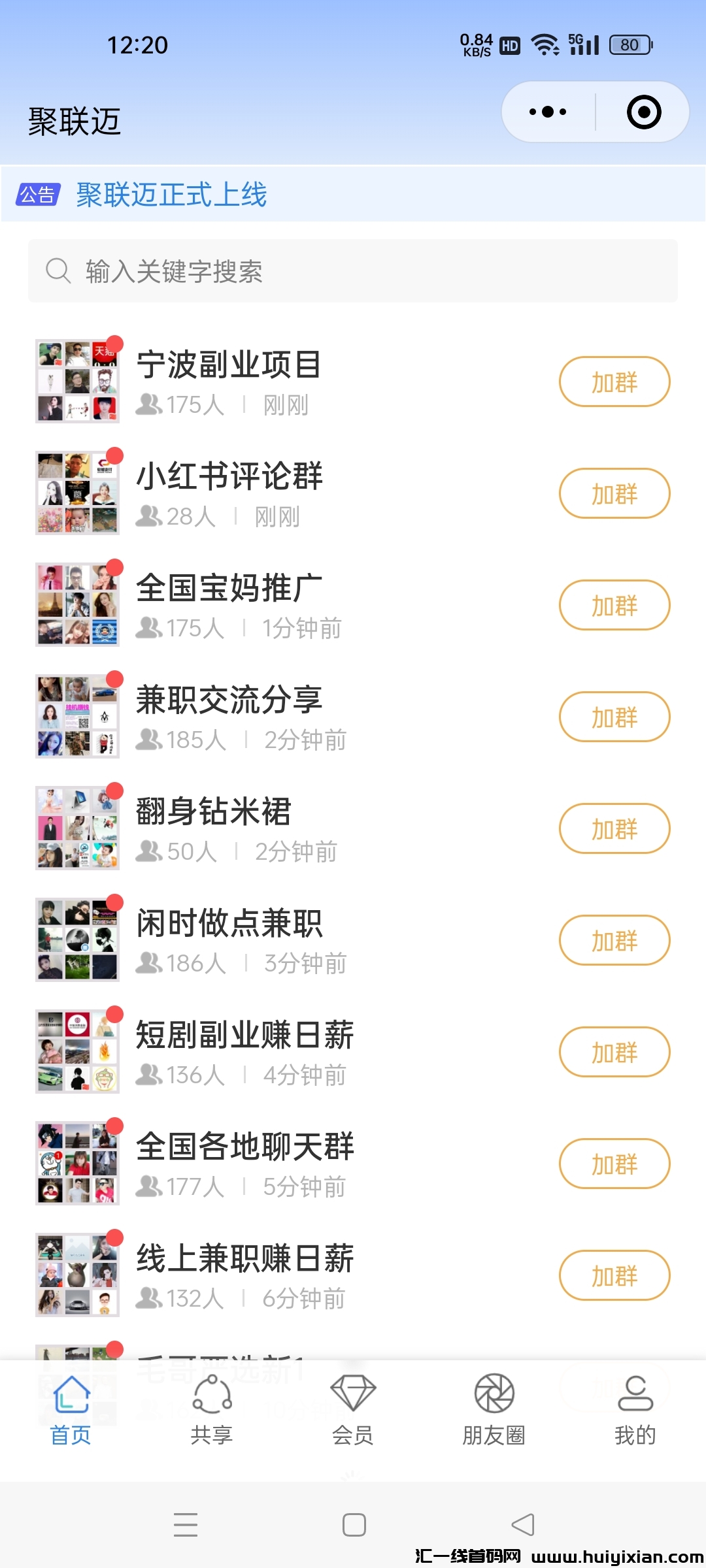Join 短剧副业赚日薪 using 加群
706x1568 pixels.
pyautogui.click(x=614, y=1053)
